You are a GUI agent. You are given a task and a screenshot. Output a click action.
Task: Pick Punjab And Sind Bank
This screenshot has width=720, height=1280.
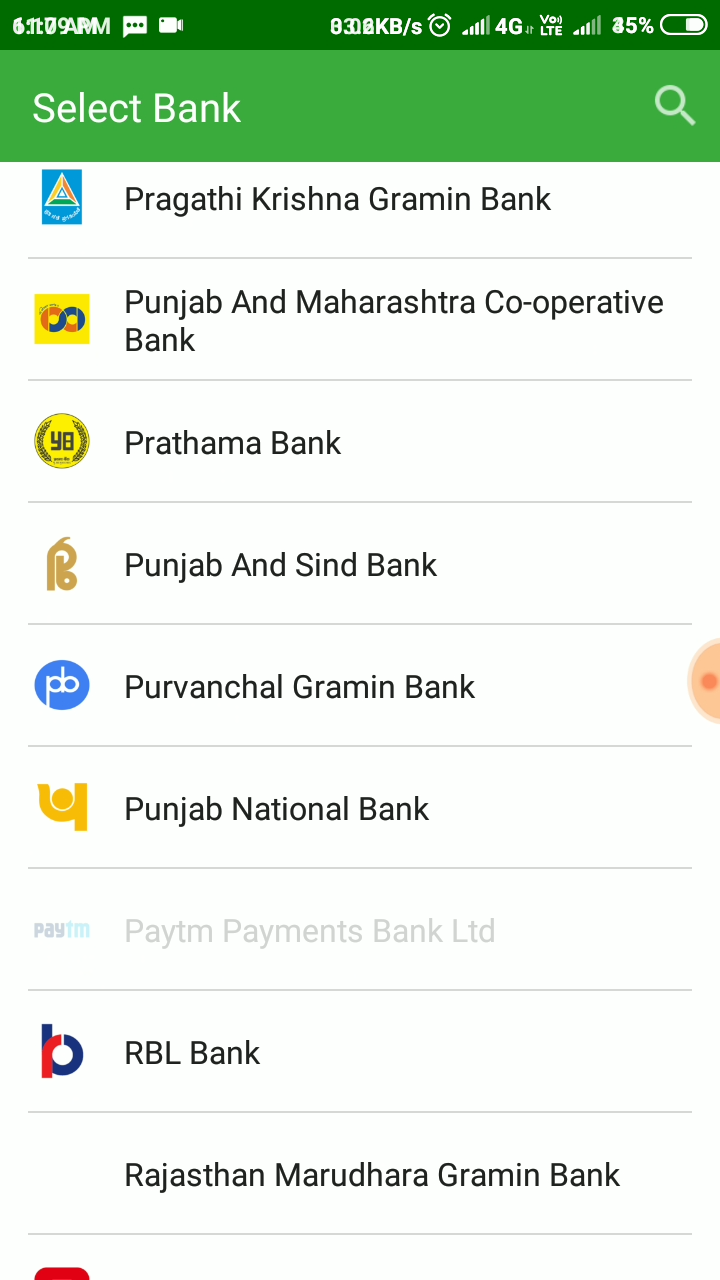tap(360, 564)
